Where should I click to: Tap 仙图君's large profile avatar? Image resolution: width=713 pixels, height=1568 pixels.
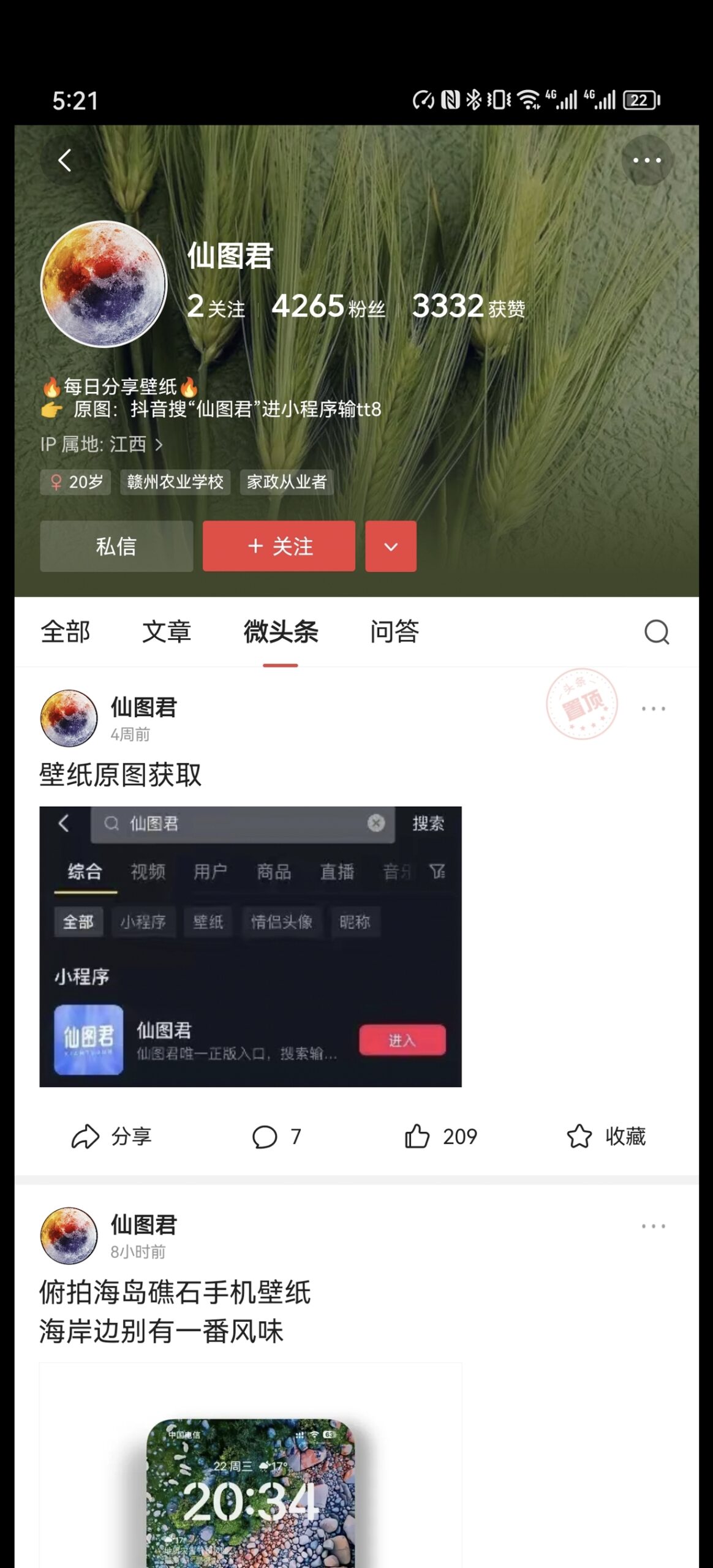(104, 284)
